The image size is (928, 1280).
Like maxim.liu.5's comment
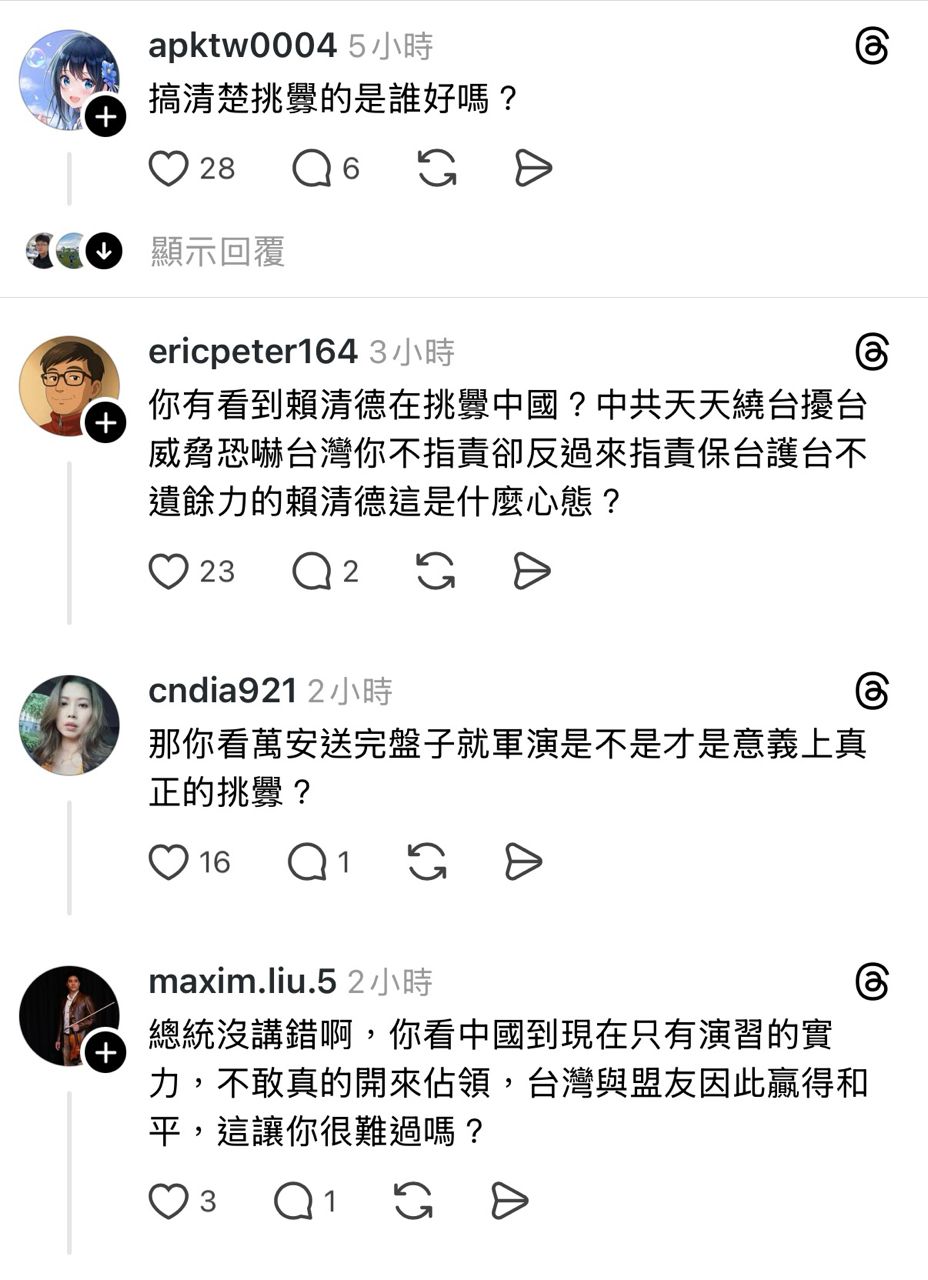pyautogui.click(x=169, y=1200)
